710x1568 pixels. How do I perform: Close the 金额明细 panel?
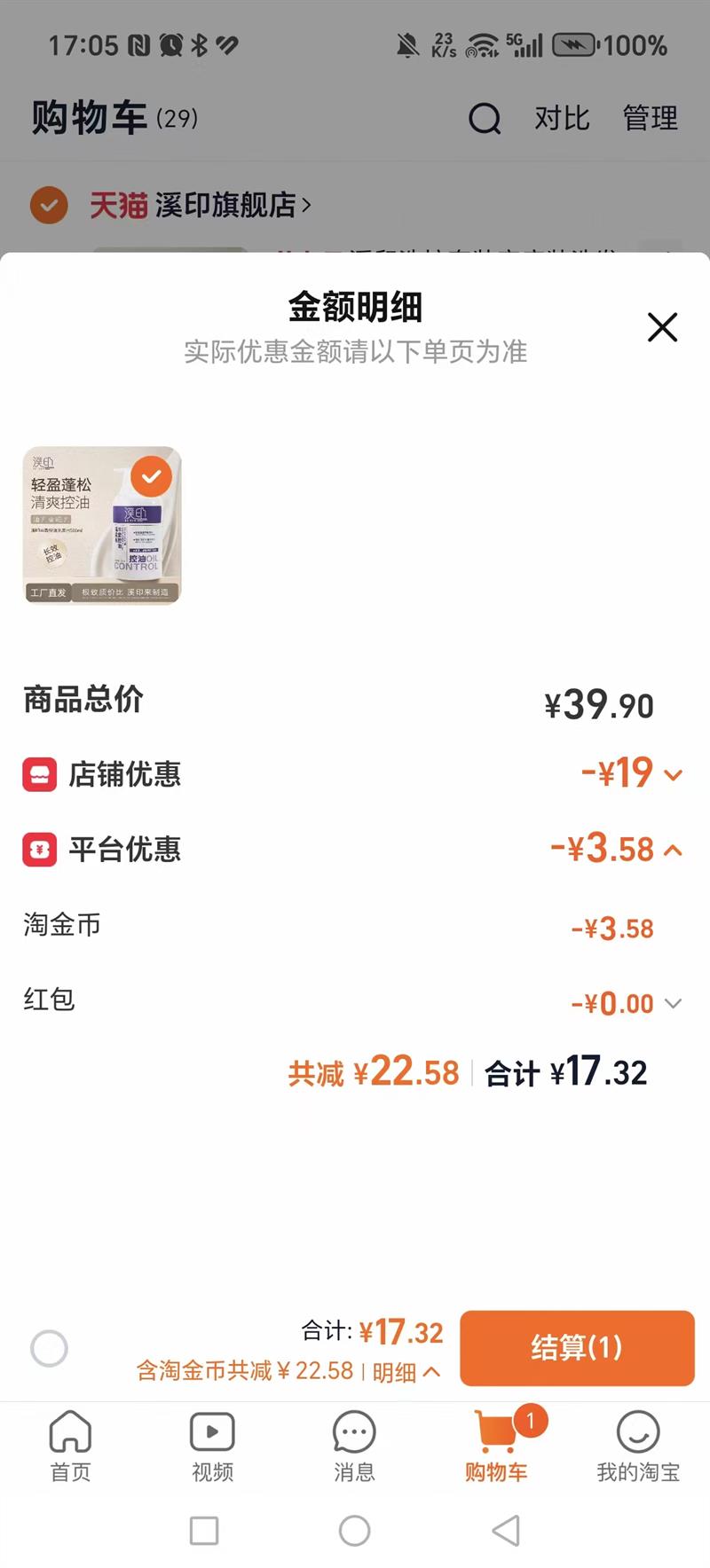click(x=662, y=327)
